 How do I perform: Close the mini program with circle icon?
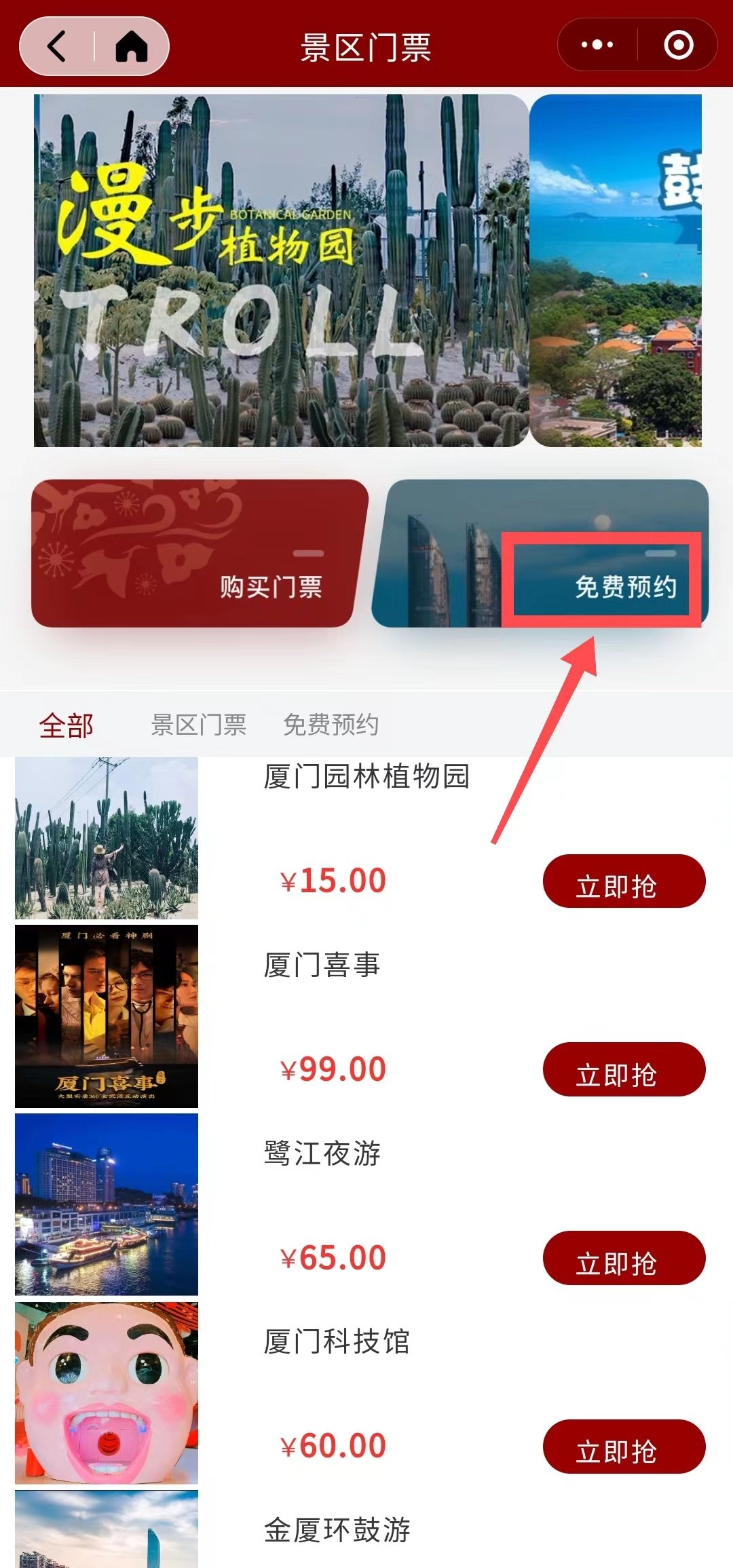[x=678, y=45]
